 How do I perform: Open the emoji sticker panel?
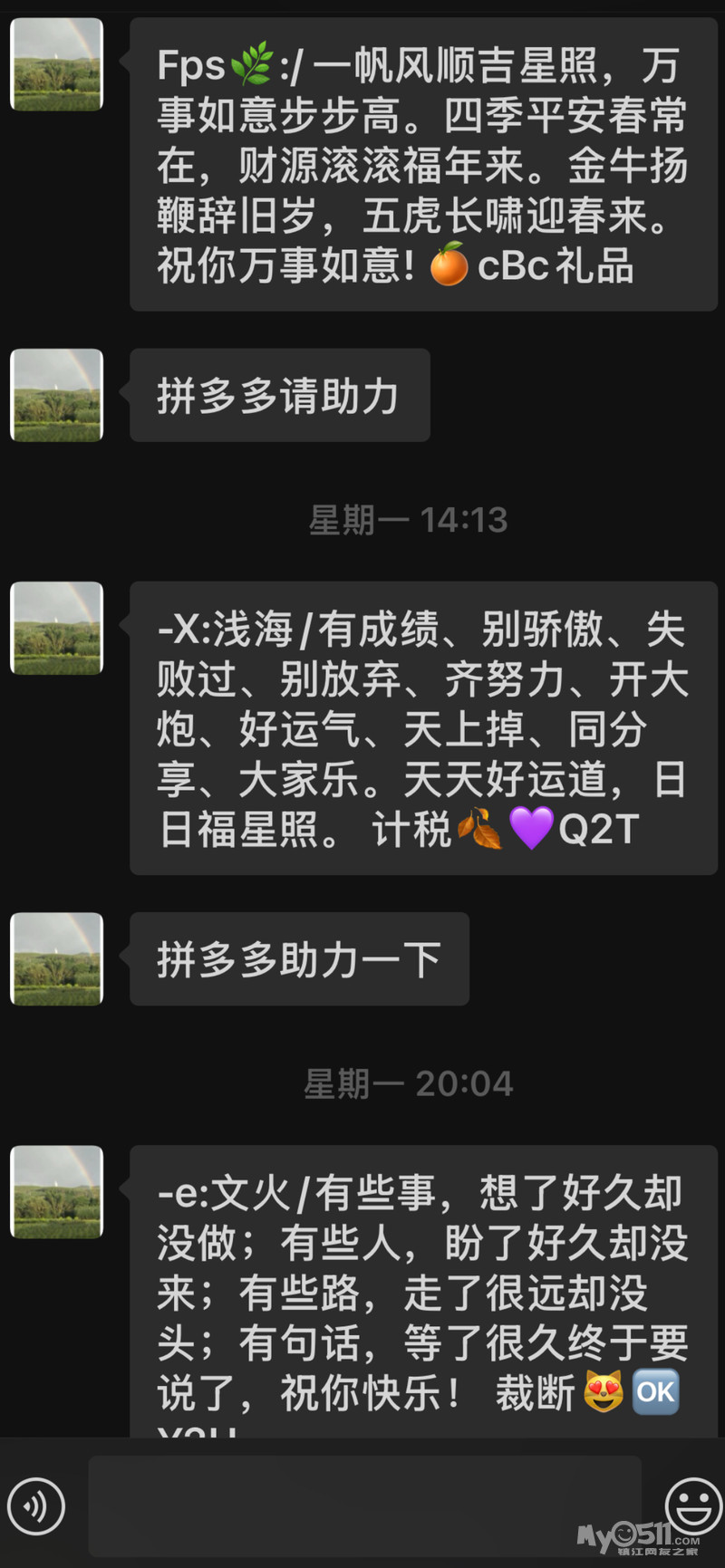coord(693,1505)
